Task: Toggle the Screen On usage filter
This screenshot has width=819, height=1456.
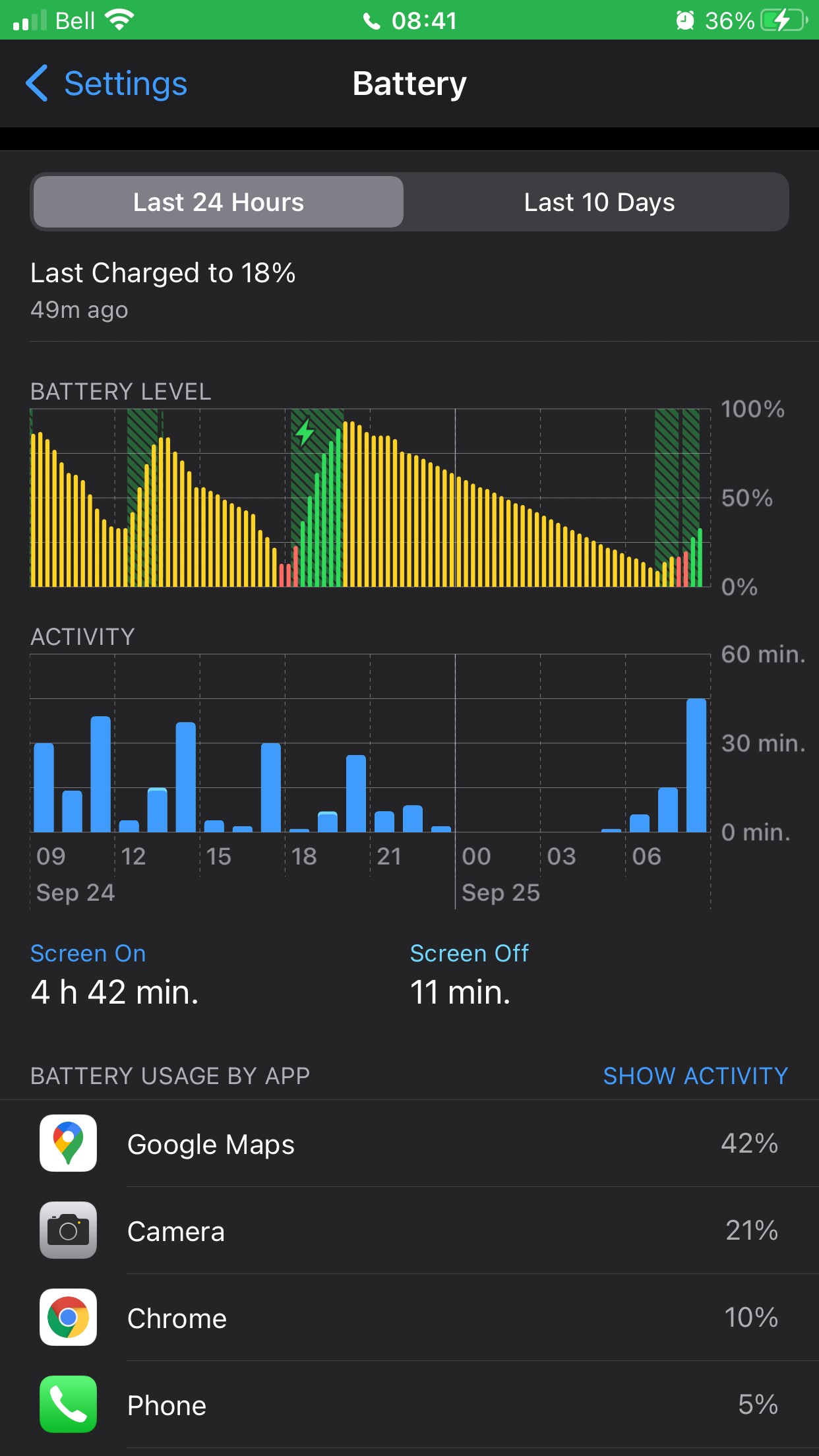Action: (88, 953)
